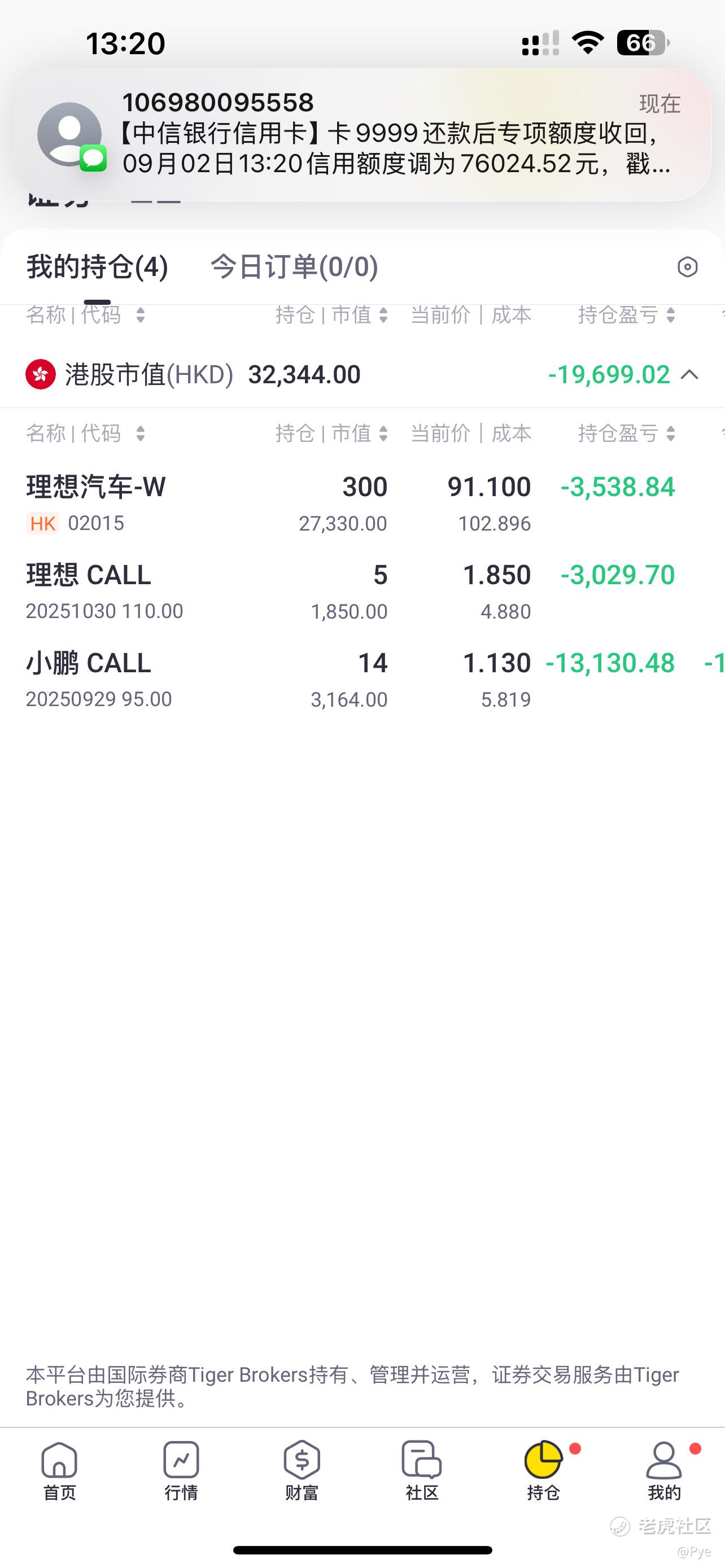This screenshot has height=1568, width=725.
Task: Switch to the 行情 tab
Action: click(181, 1470)
